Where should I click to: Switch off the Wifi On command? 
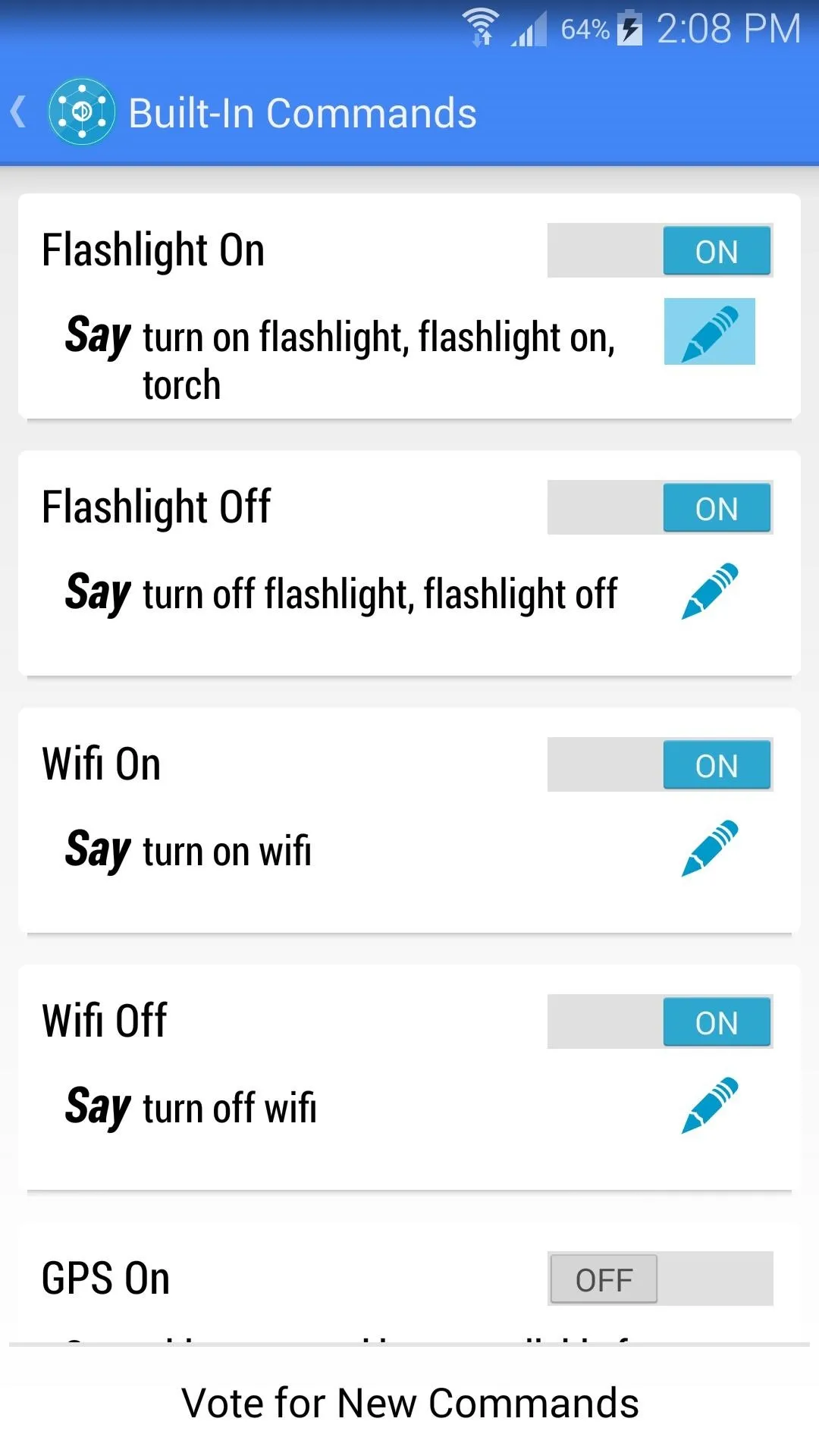click(660, 764)
